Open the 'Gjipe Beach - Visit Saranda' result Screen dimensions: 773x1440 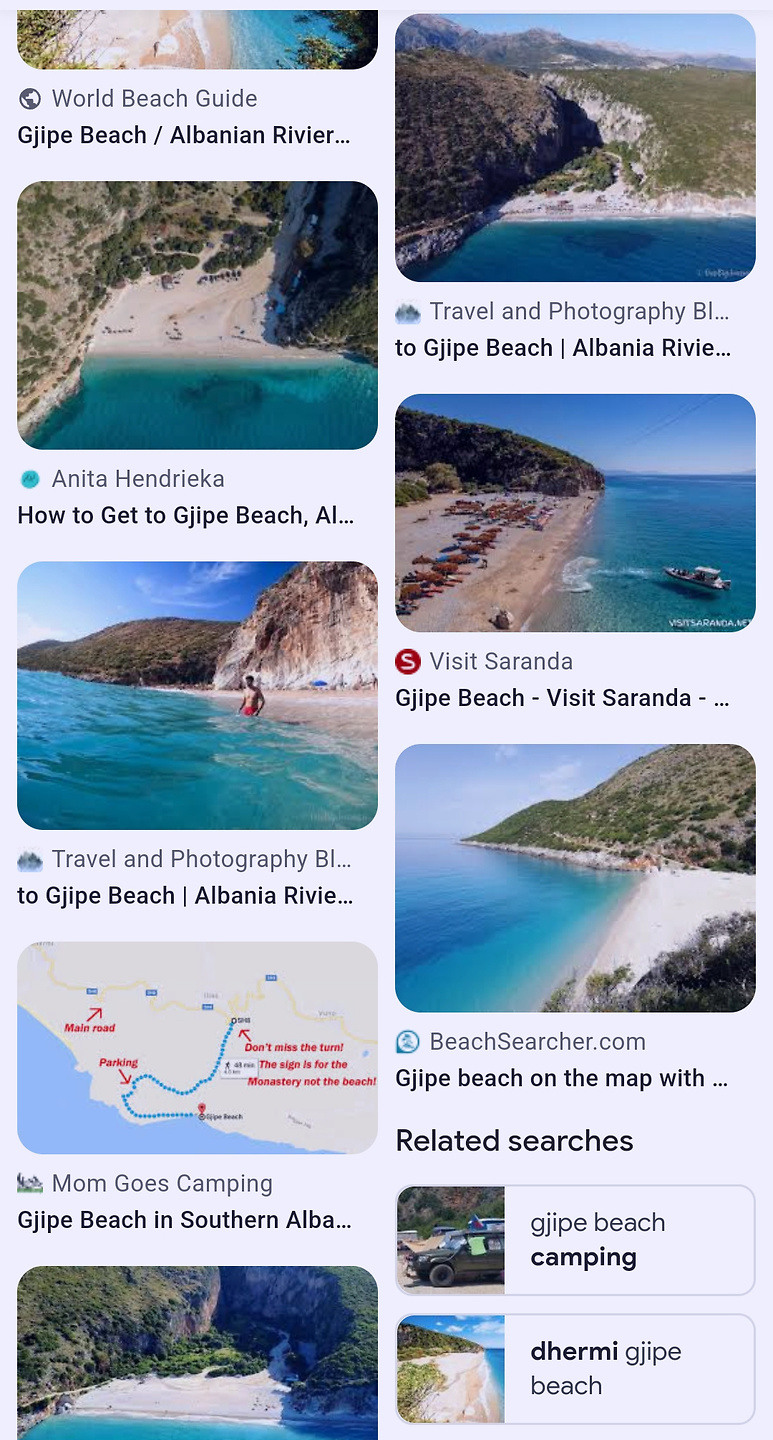[x=562, y=698]
